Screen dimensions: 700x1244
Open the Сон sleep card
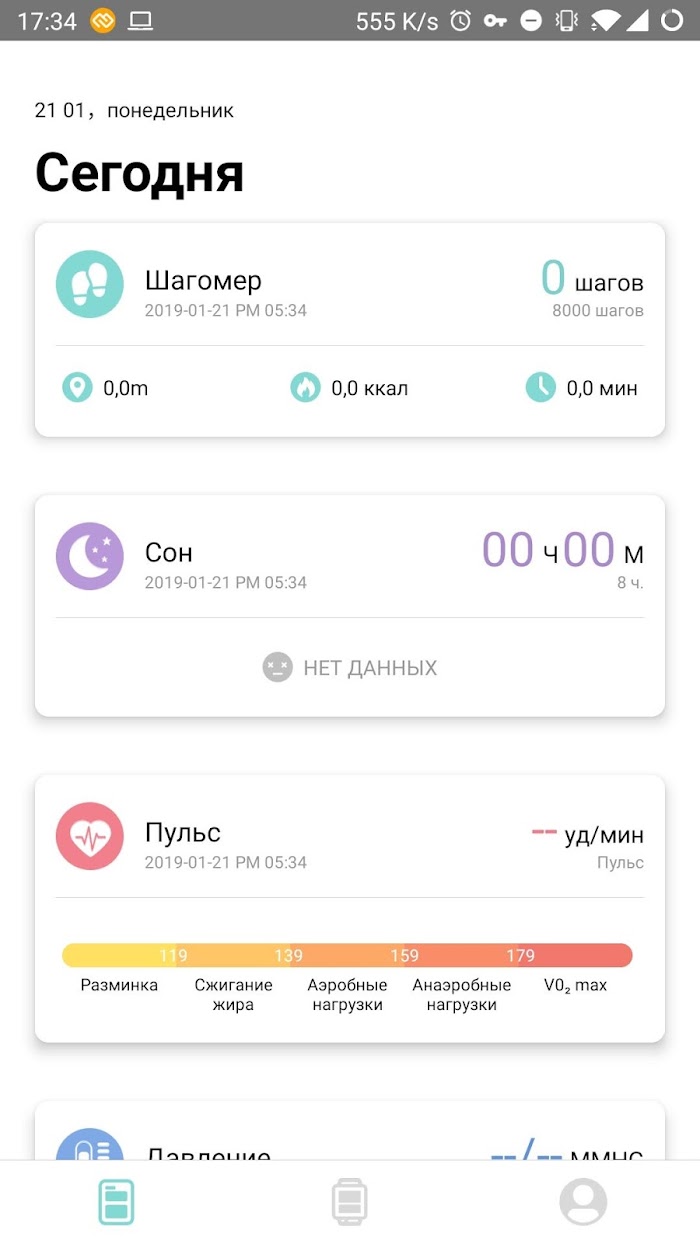[x=349, y=604]
